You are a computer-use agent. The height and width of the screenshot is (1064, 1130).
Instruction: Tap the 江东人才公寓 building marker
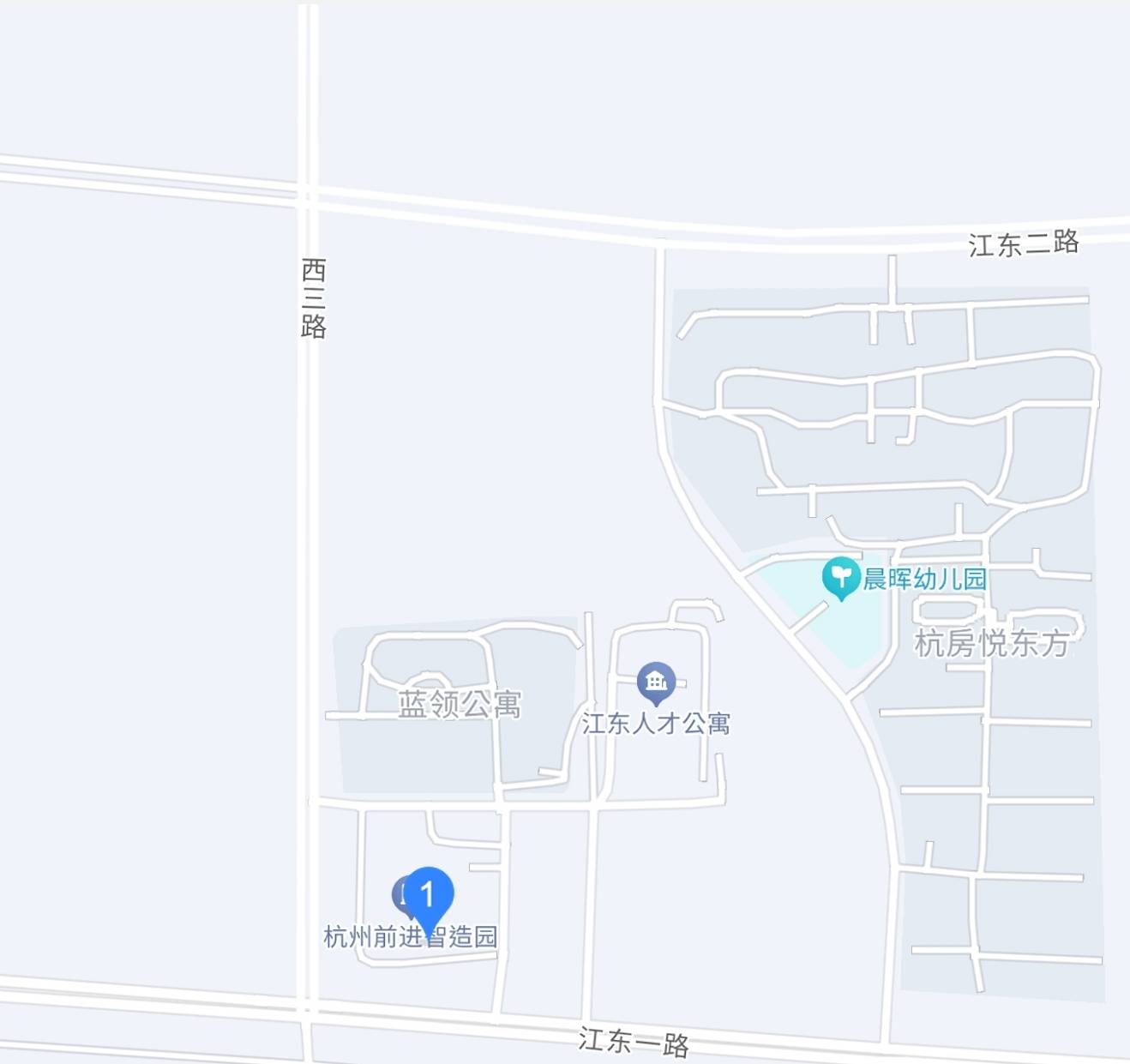click(x=656, y=682)
